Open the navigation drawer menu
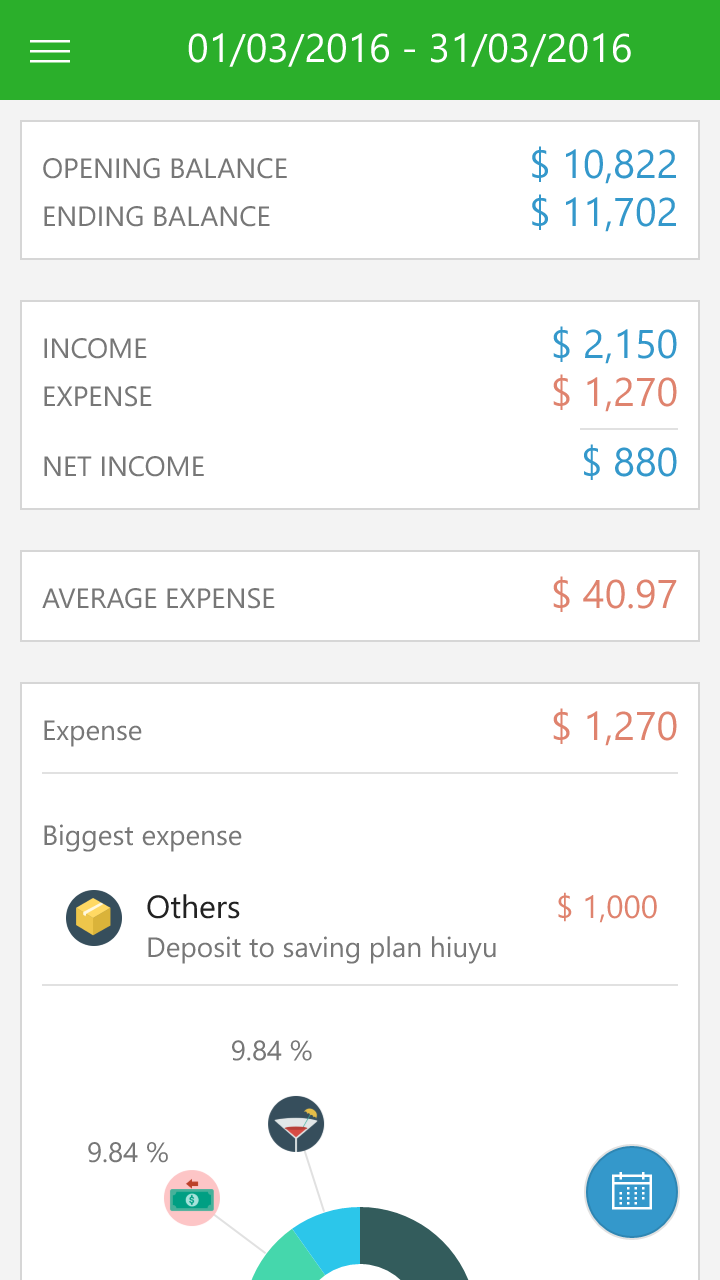 point(49,50)
